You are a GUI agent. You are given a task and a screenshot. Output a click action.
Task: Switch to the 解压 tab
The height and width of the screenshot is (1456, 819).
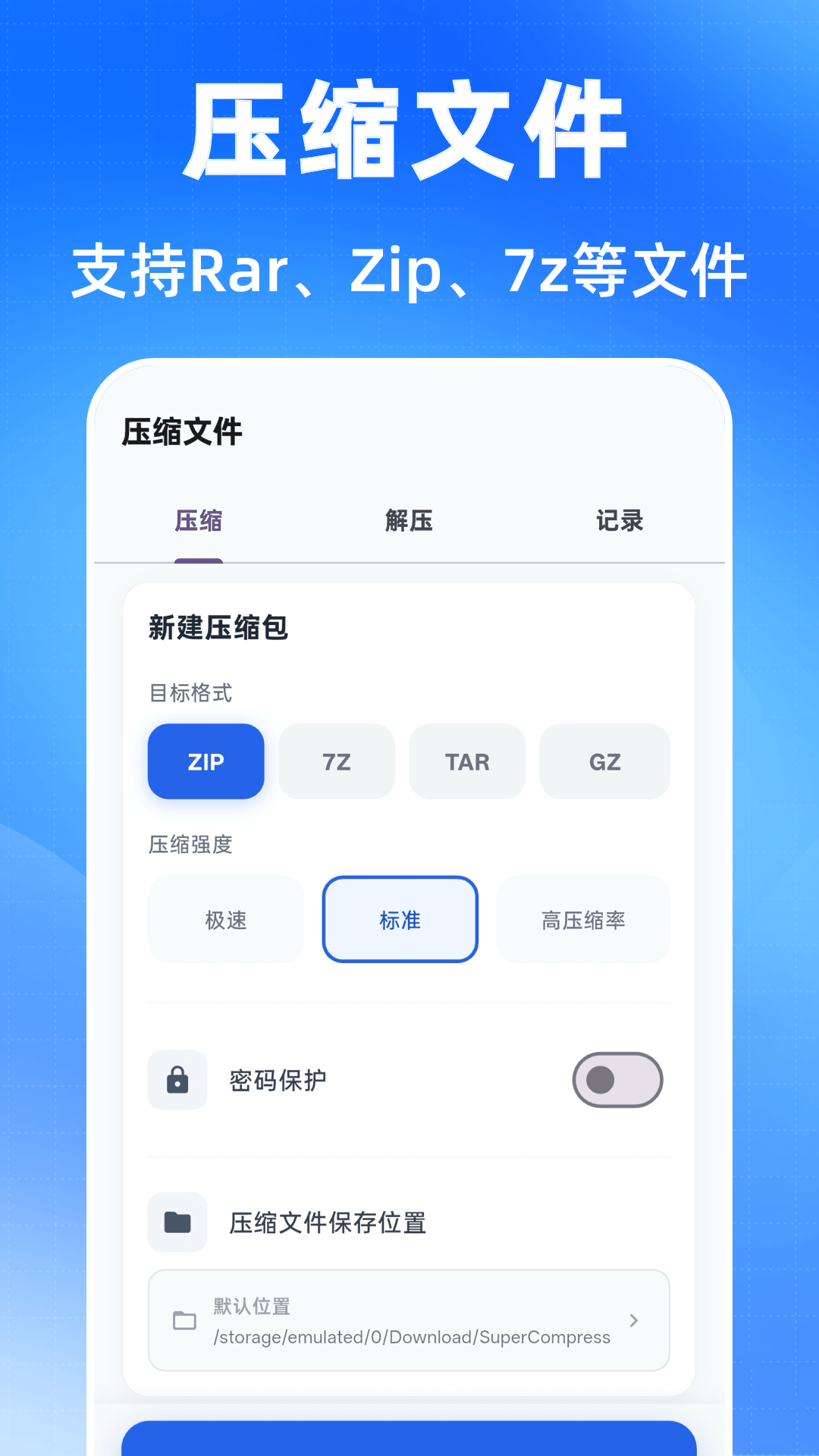pos(407,520)
